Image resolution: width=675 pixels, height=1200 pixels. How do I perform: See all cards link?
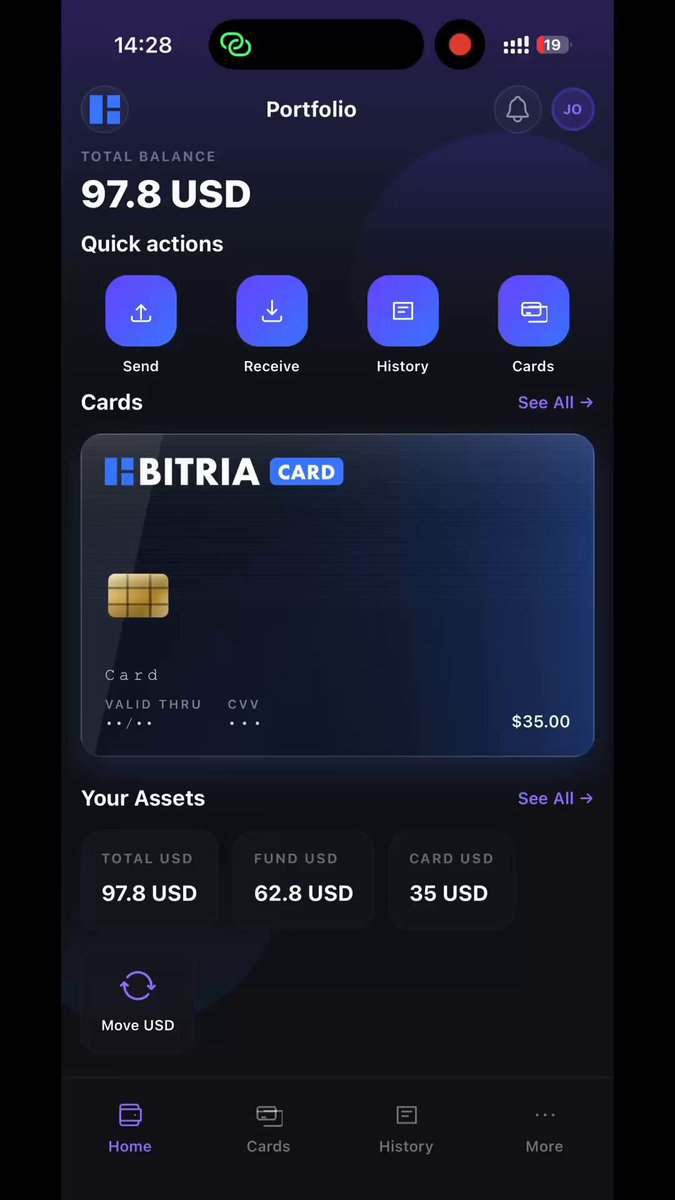click(x=555, y=403)
